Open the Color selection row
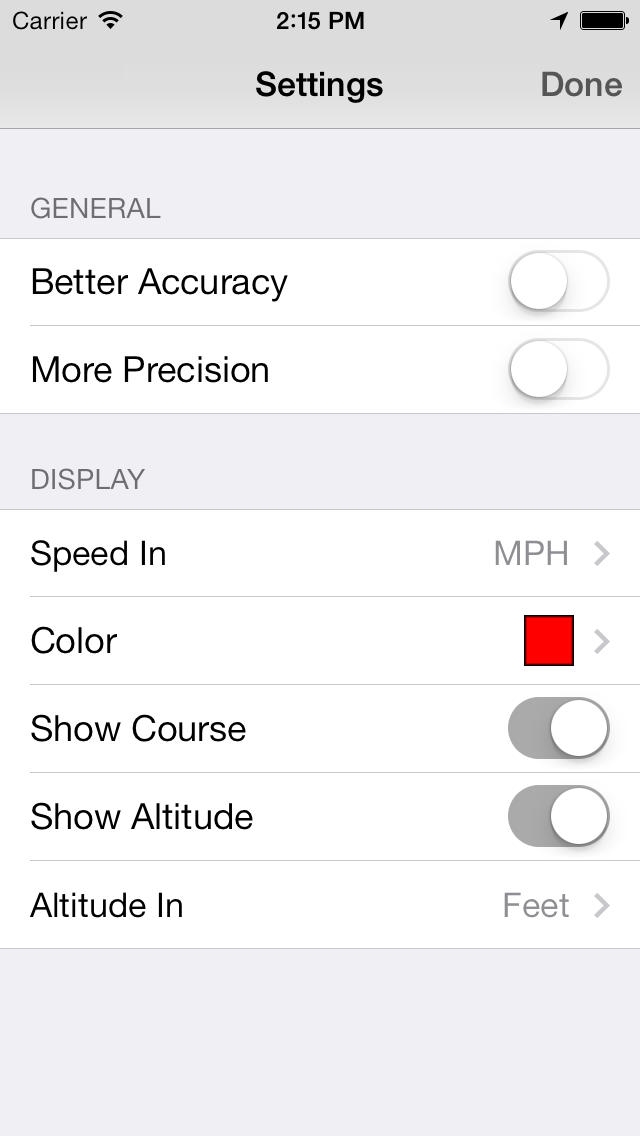The image size is (640, 1136). pos(320,641)
